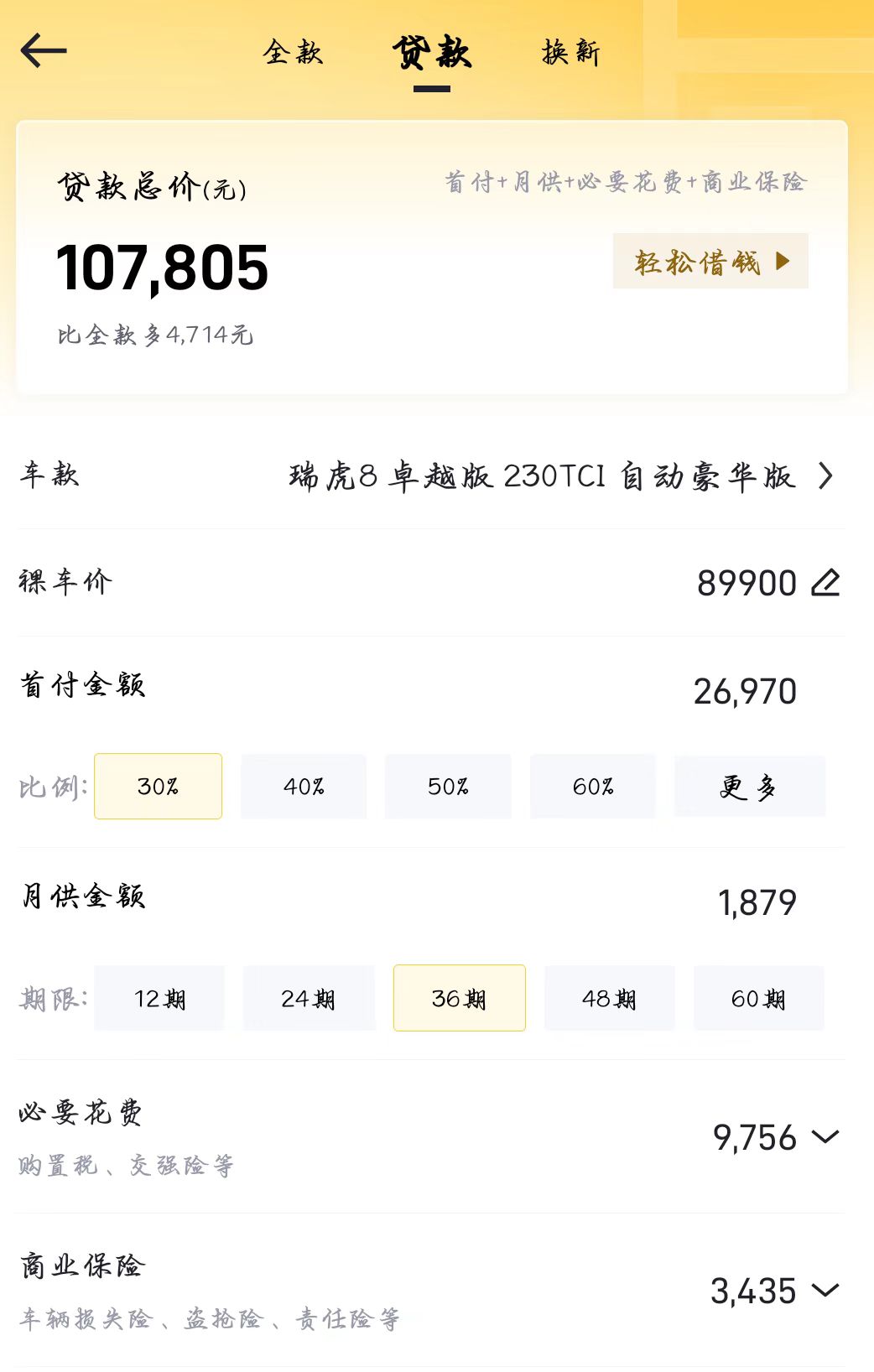Screen dimensions: 874x1372
Task: Select the 50% down payment ratio
Action: click(x=448, y=787)
